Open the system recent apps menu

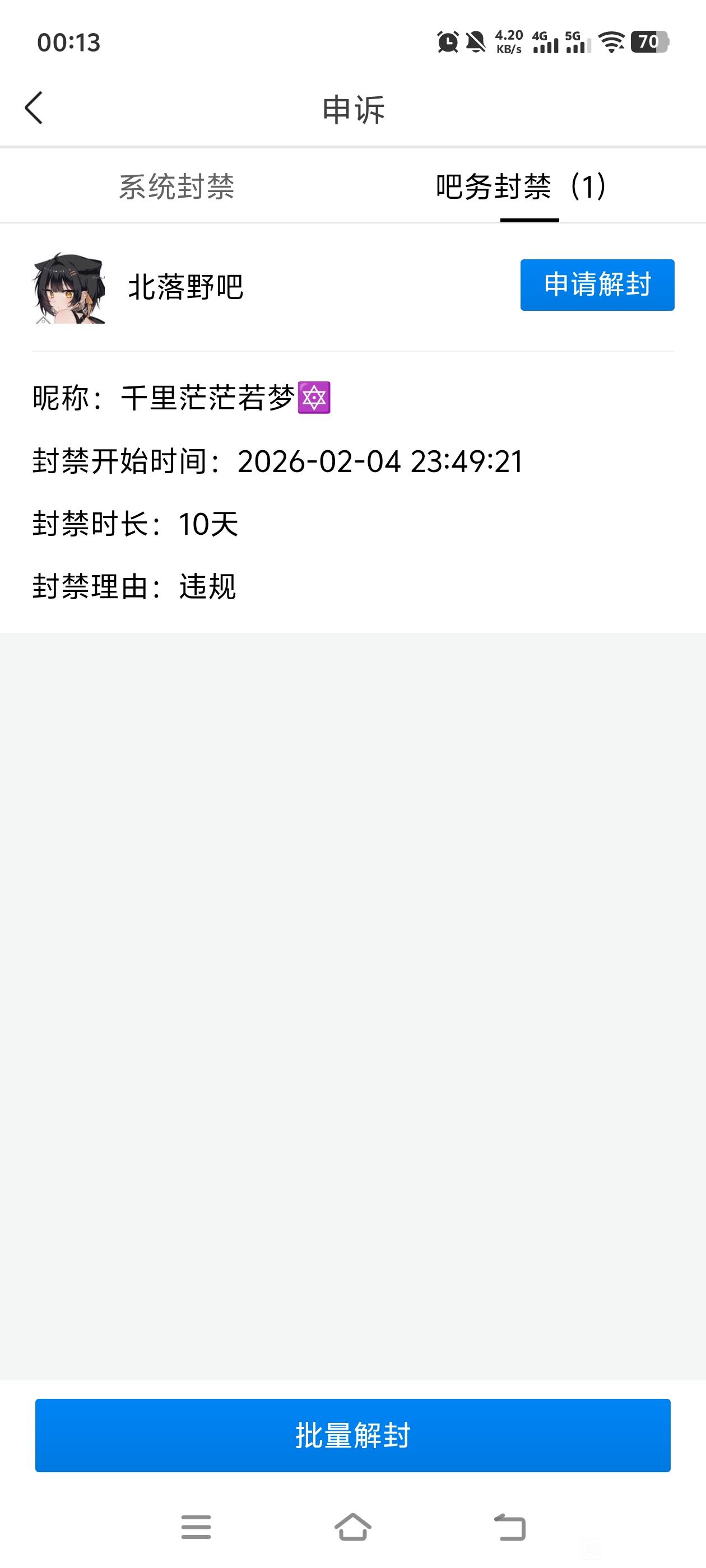[x=196, y=1527]
